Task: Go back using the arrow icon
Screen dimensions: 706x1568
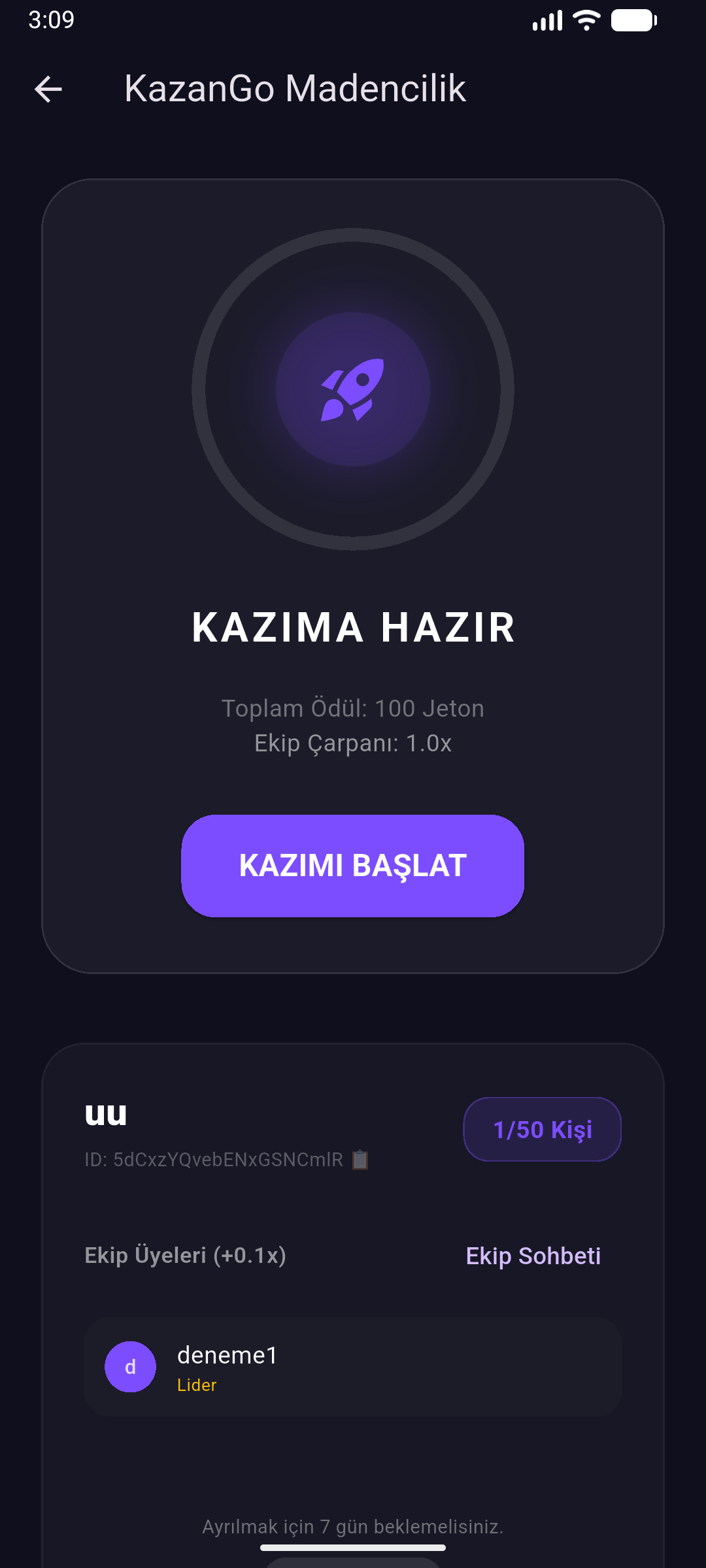Action: click(x=48, y=90)
